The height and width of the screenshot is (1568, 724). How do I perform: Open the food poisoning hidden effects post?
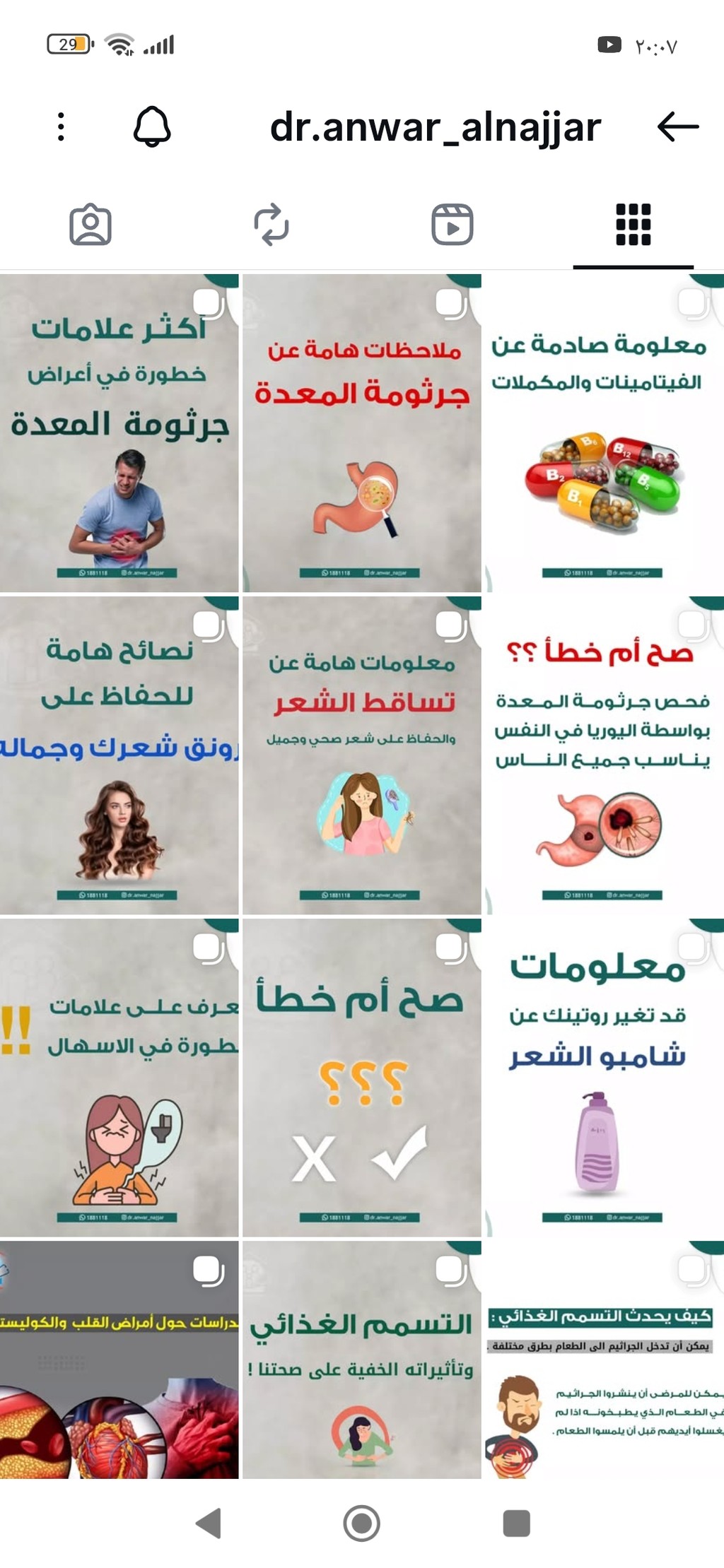click(x=361, y=1360)
